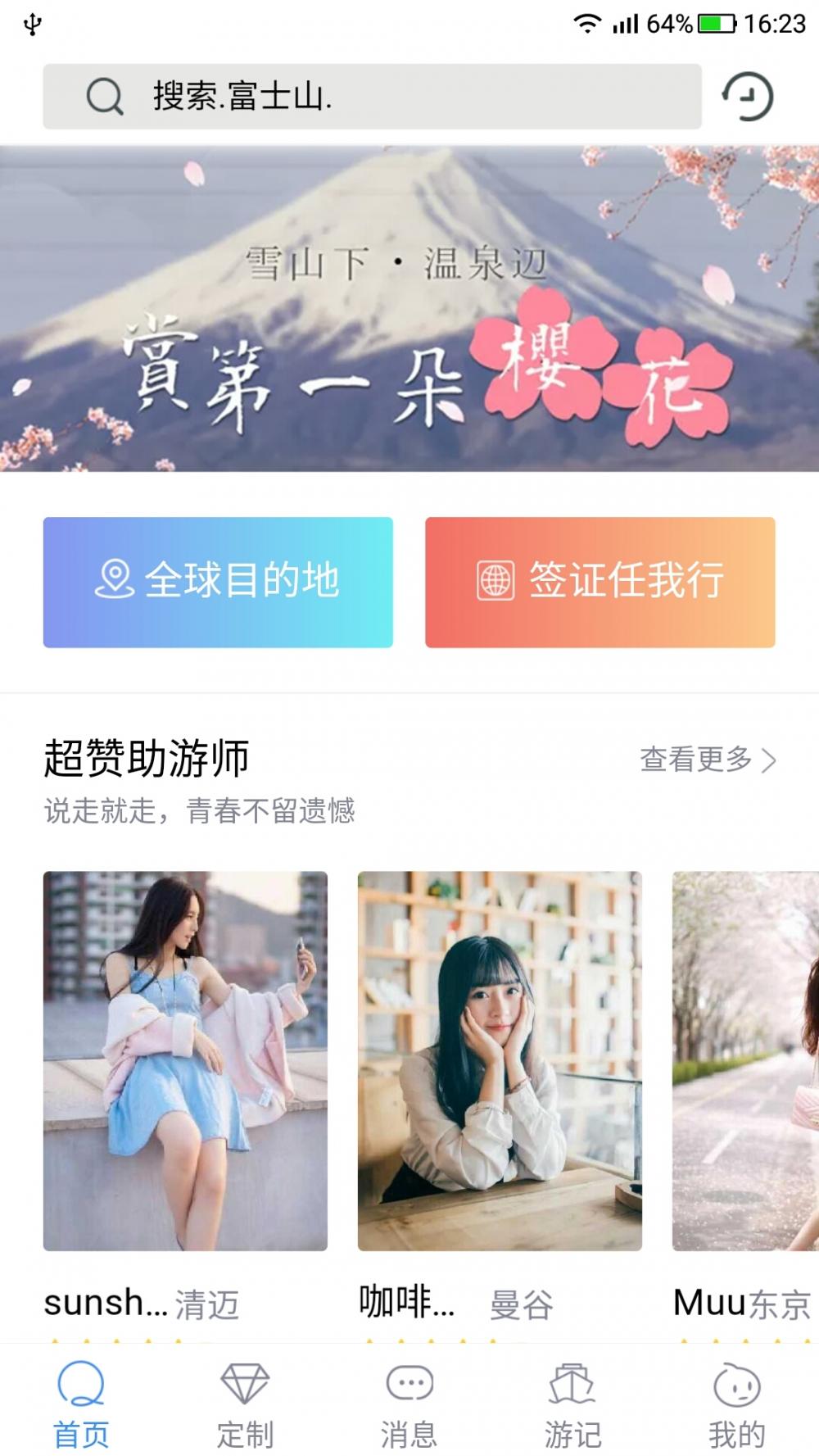Switch to the 我的 tab
This screenshot has height=1456, width=819.
click(736, 1404)
